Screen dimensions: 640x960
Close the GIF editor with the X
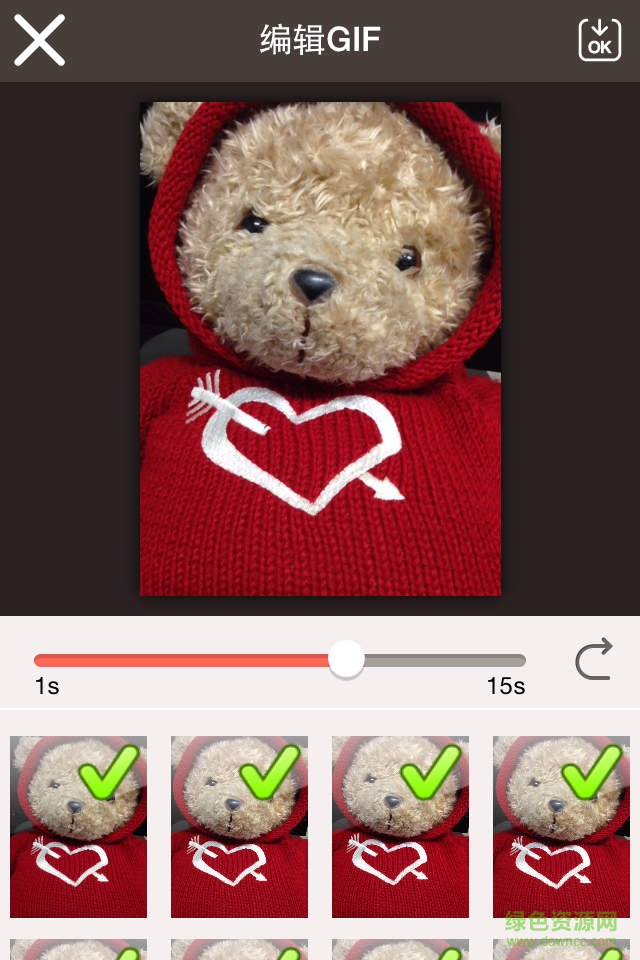pyautogui.click(x=39, y=41)
